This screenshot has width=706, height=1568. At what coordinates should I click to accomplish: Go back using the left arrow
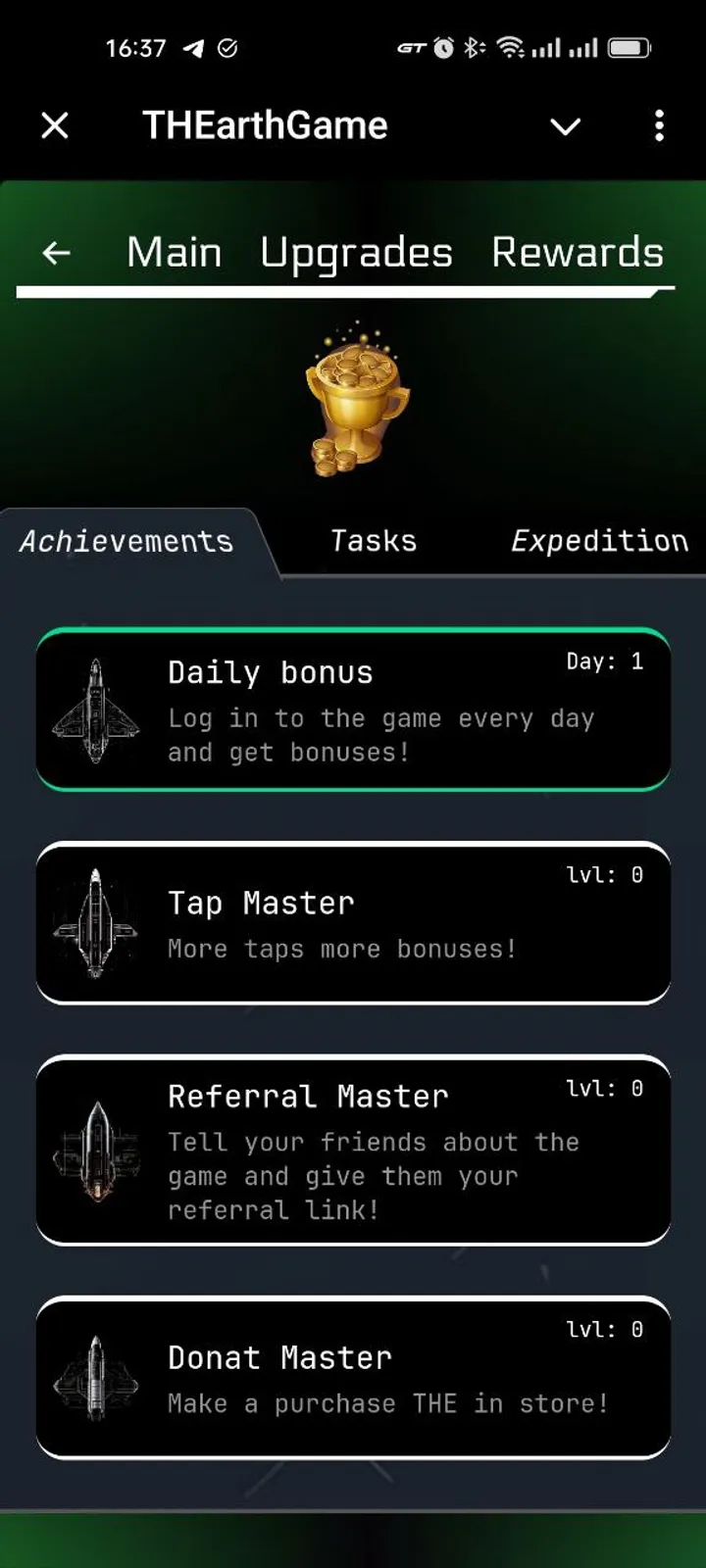[57, 254]
